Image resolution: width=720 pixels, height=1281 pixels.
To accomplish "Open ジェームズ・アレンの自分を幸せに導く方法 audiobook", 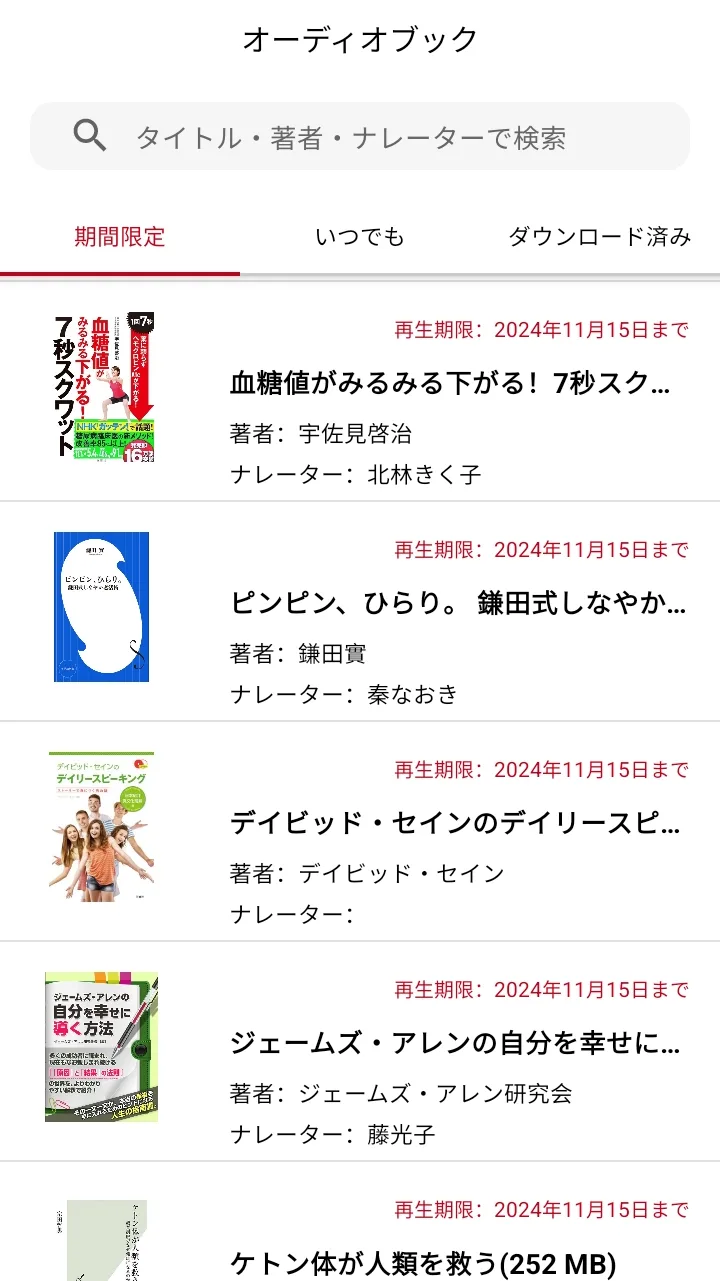I will coord(360,1051).
